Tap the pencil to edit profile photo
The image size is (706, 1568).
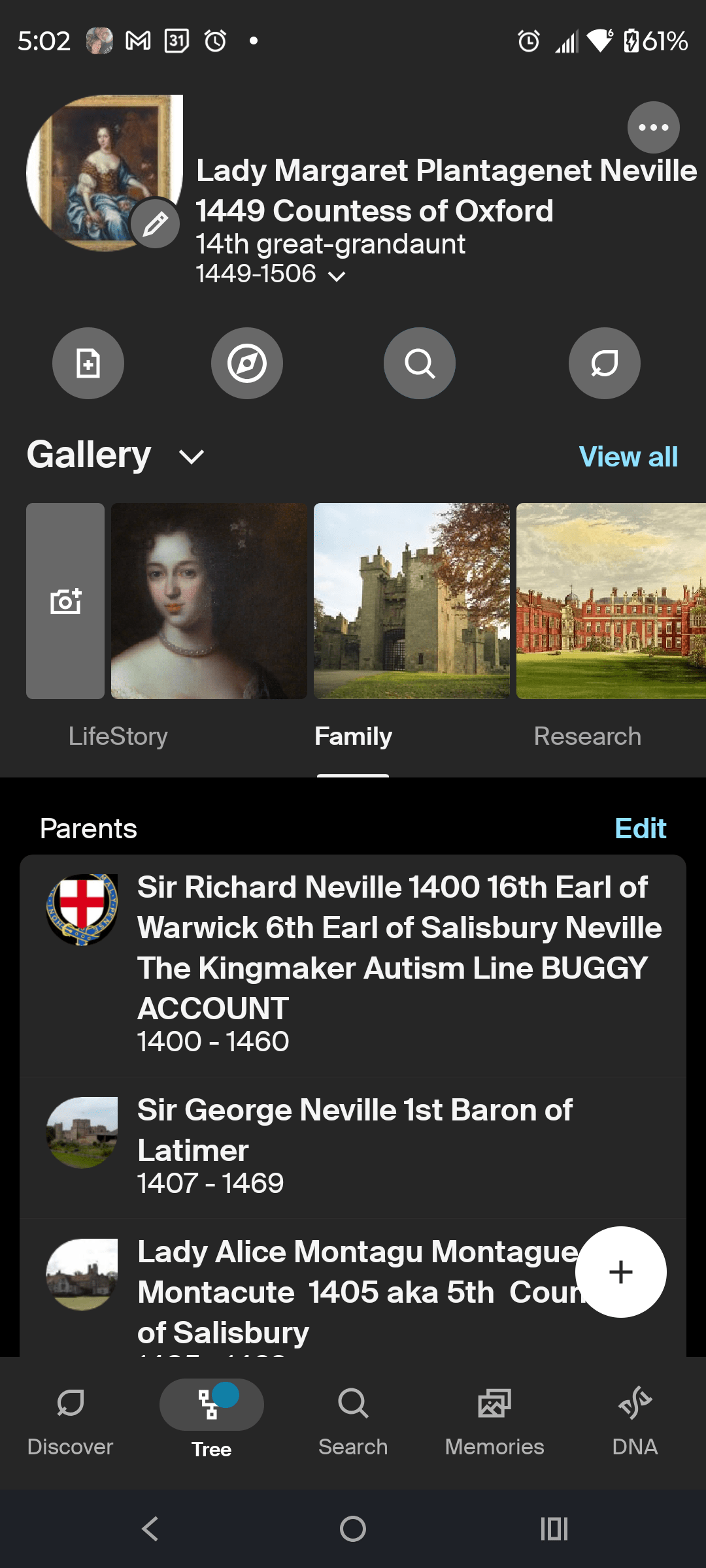pyautogui.click(x=155, y=223)
